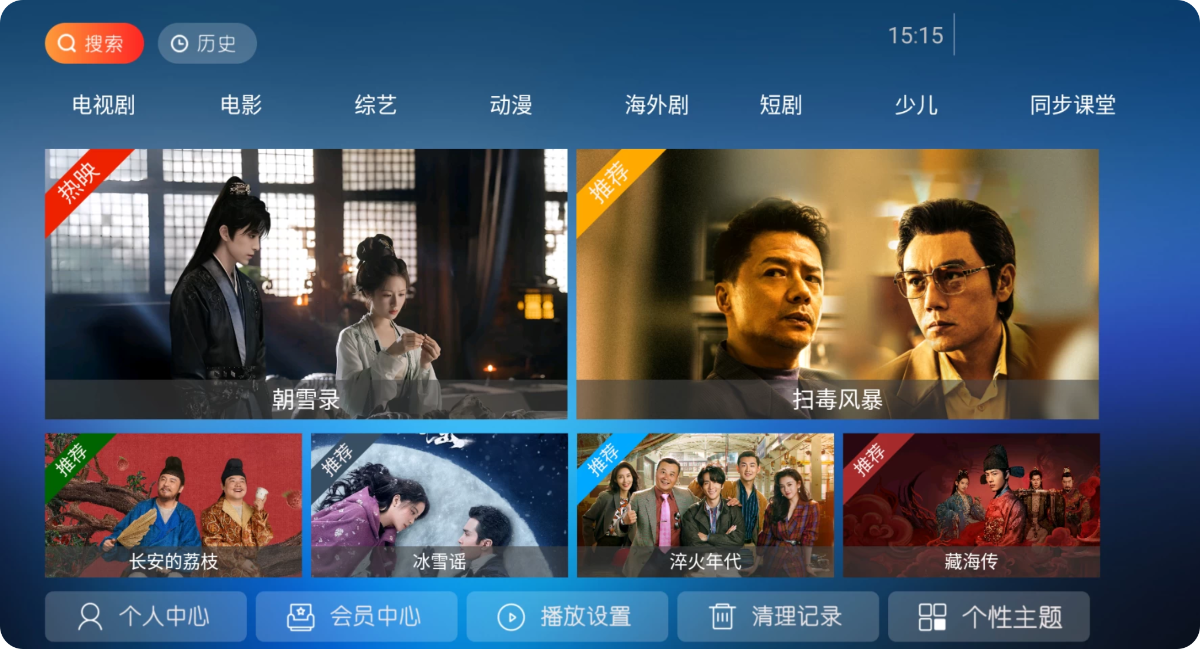The width and height of the screenshot is (1200, 649).
Task: Select the 少儿 tab
Action: pyautogui.click(x=916, y=105)
